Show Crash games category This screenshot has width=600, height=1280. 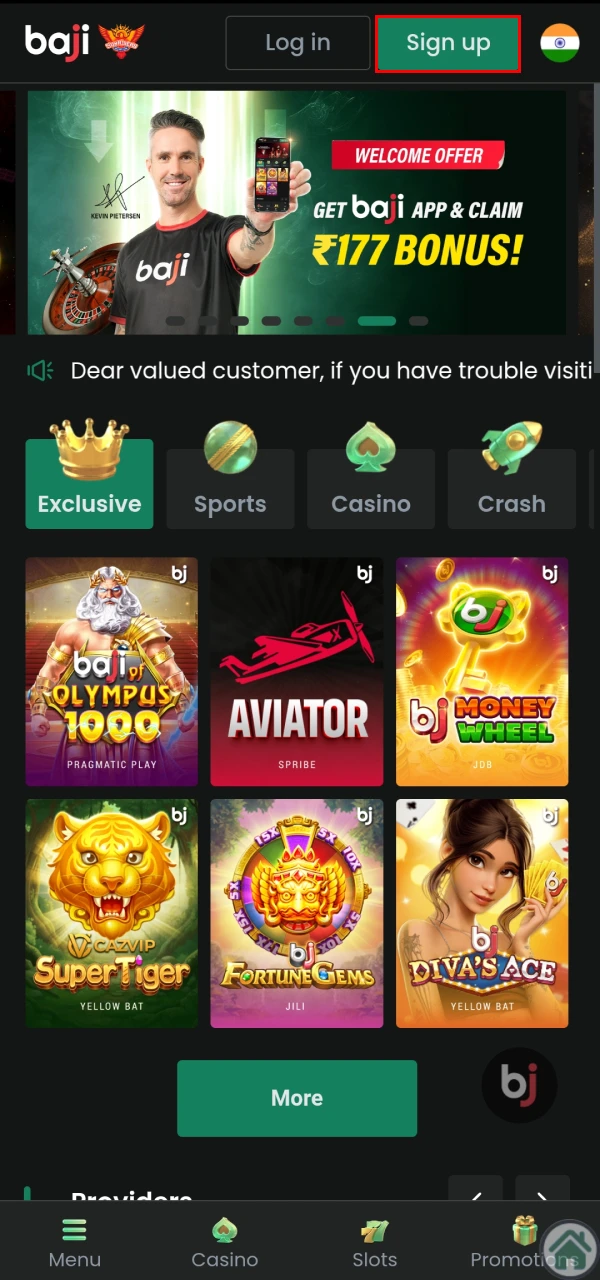point(511,488)
